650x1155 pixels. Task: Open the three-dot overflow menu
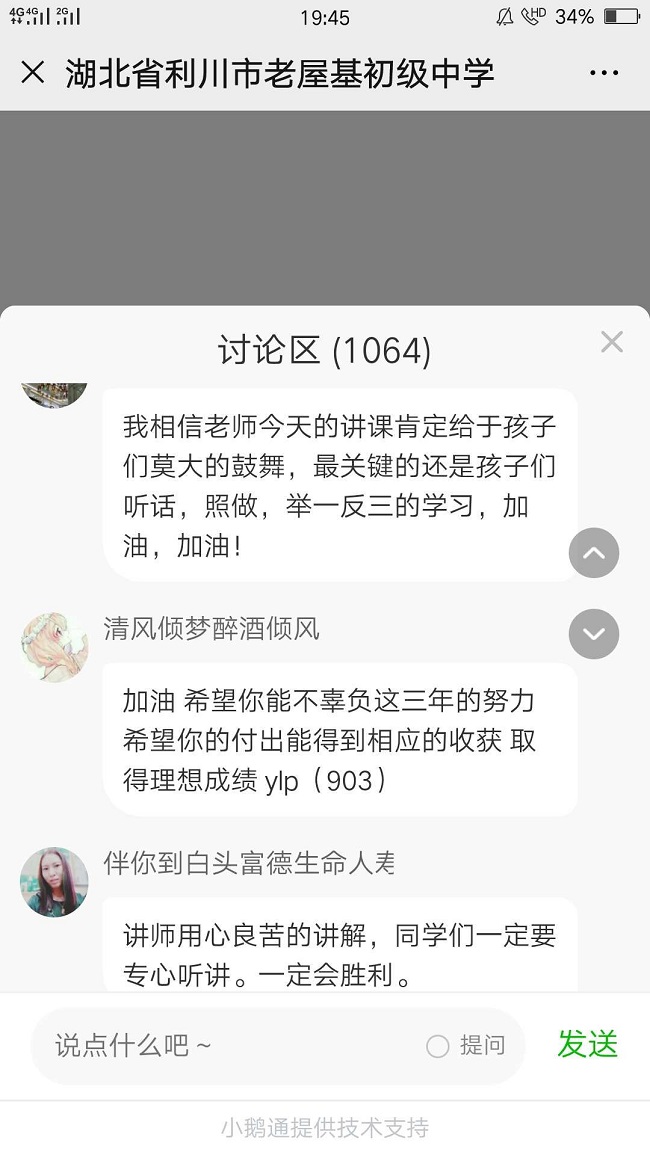pyautogui.click(x=604, y=73)
